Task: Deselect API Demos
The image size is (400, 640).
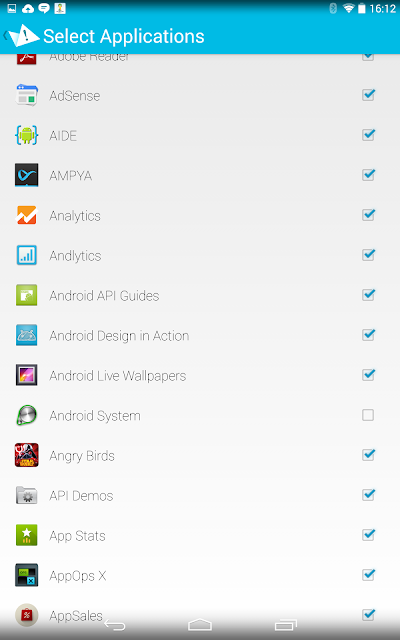Action: click(368, 495)
